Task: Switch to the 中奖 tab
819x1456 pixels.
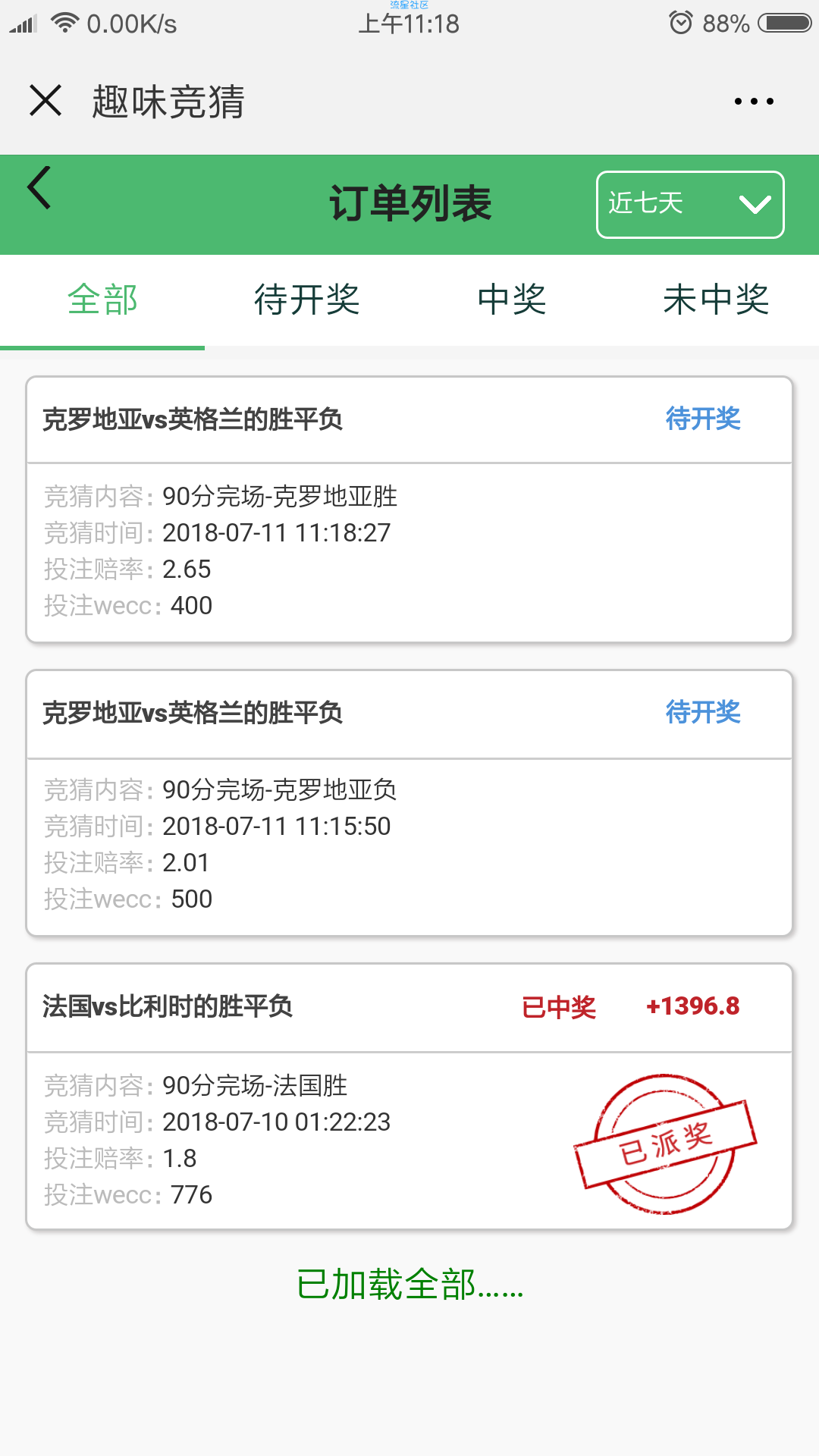Action: tap(512, 300)
